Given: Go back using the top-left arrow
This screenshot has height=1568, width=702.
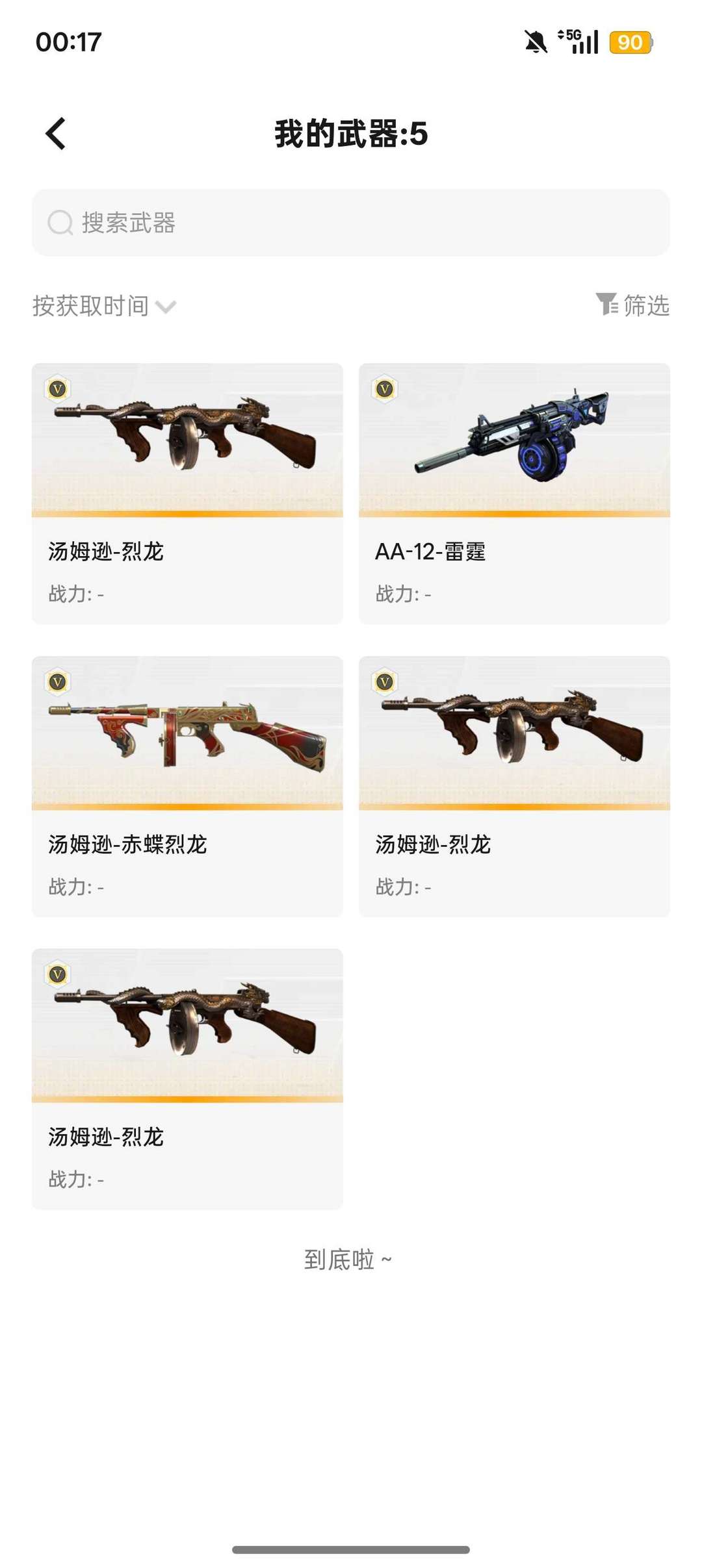Looking at the screenshot, I should click(56, 134).
